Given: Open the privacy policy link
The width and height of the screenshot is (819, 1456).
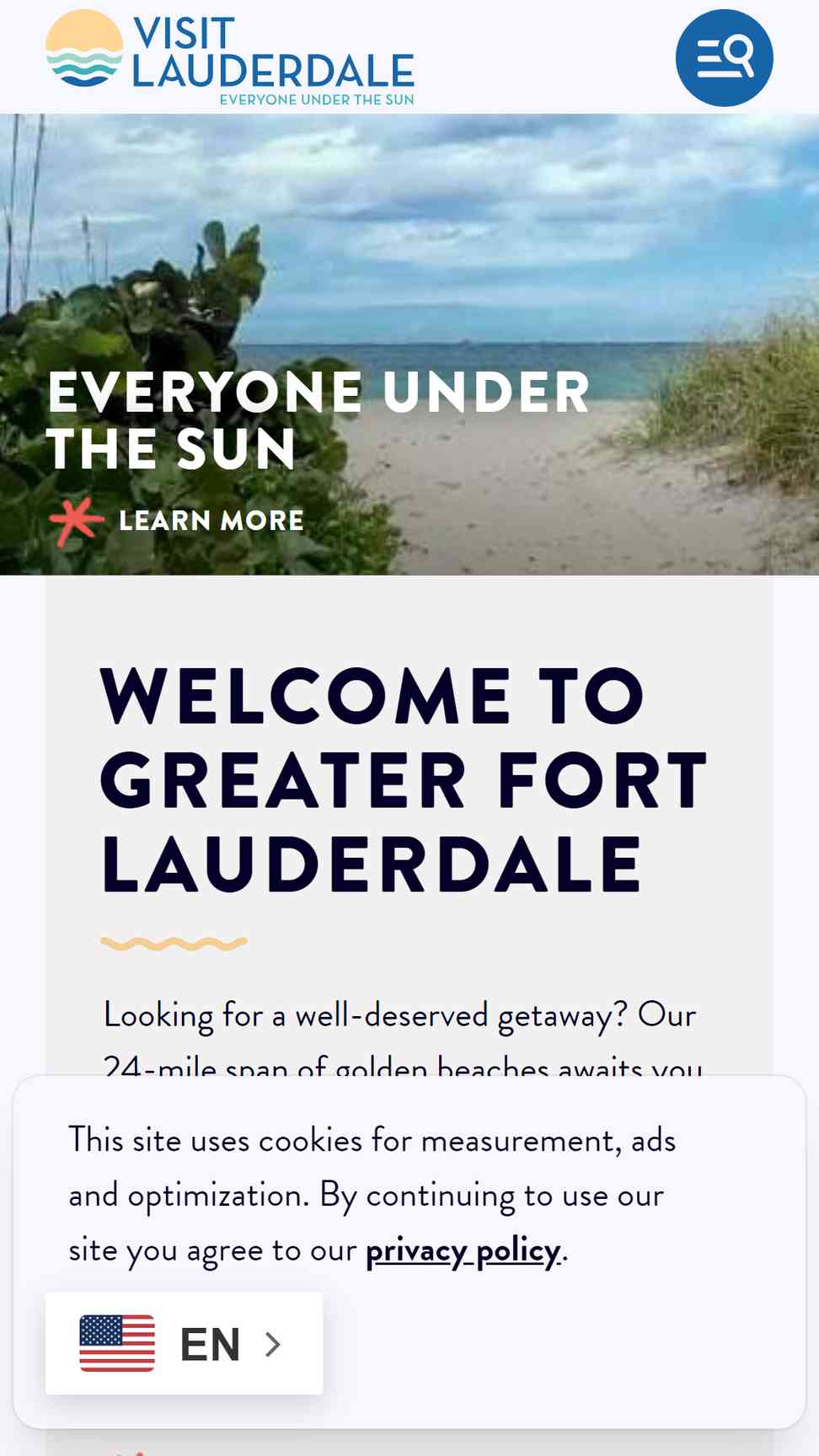Looking at the screenshot, I should [x=463, y=1251].
